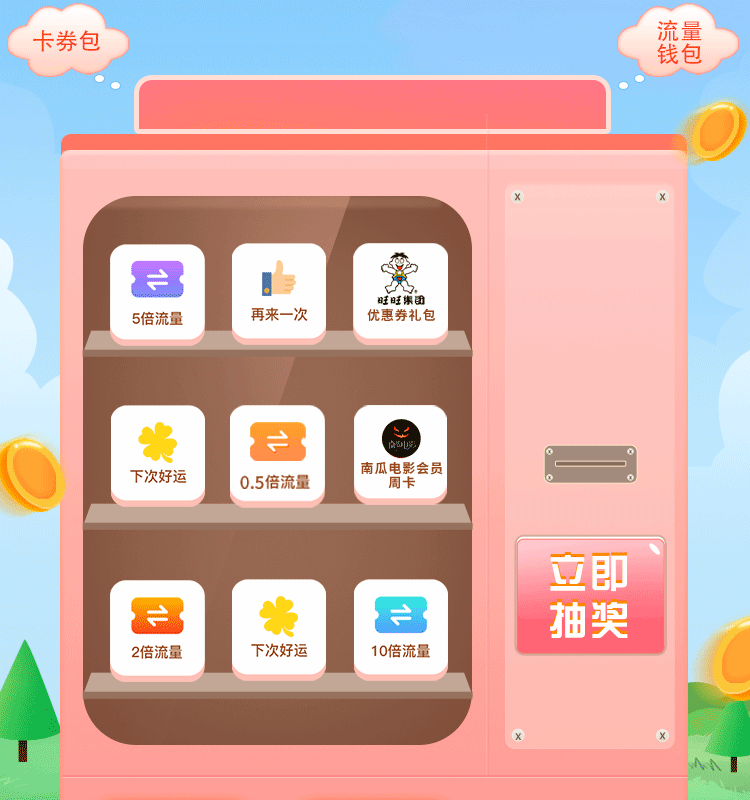750x800 pixels.
Task: Open the 流量钱包 cloud button
Action: (679, 43)
